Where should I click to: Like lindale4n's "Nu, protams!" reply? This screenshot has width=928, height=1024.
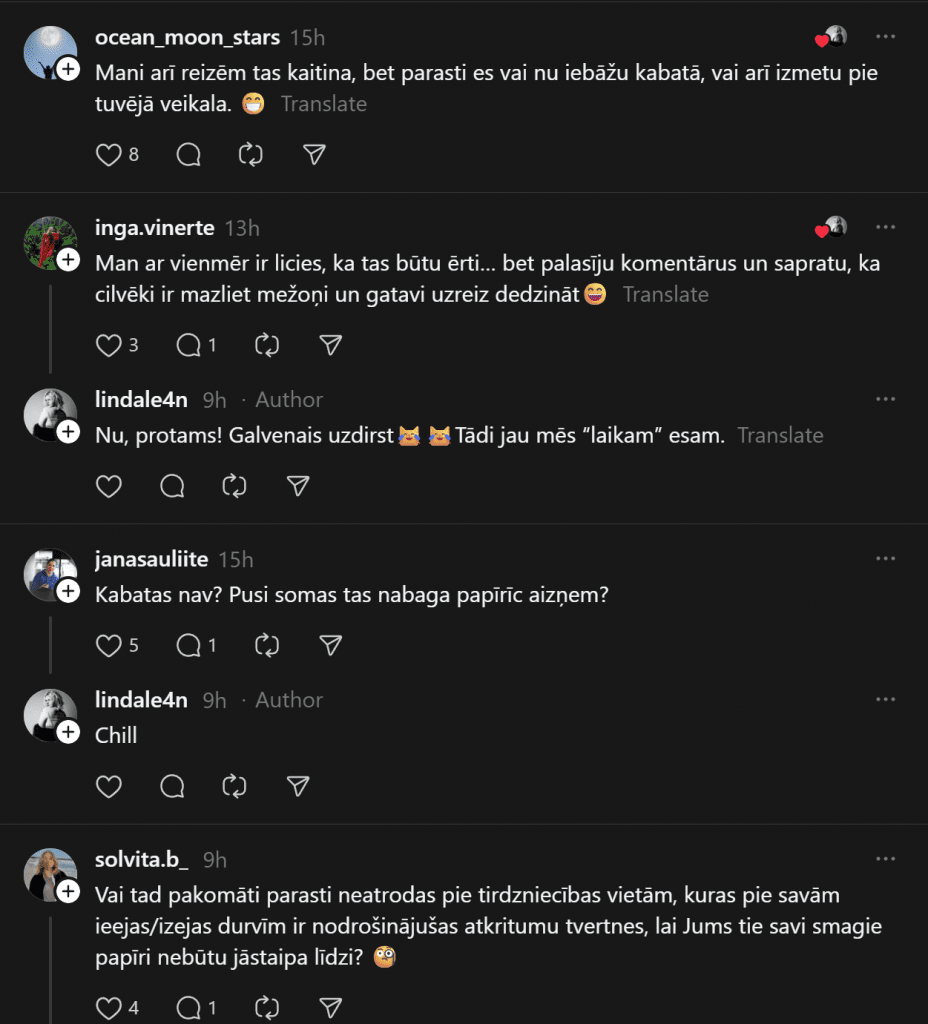pyautogui.click(x=108, y=486)
